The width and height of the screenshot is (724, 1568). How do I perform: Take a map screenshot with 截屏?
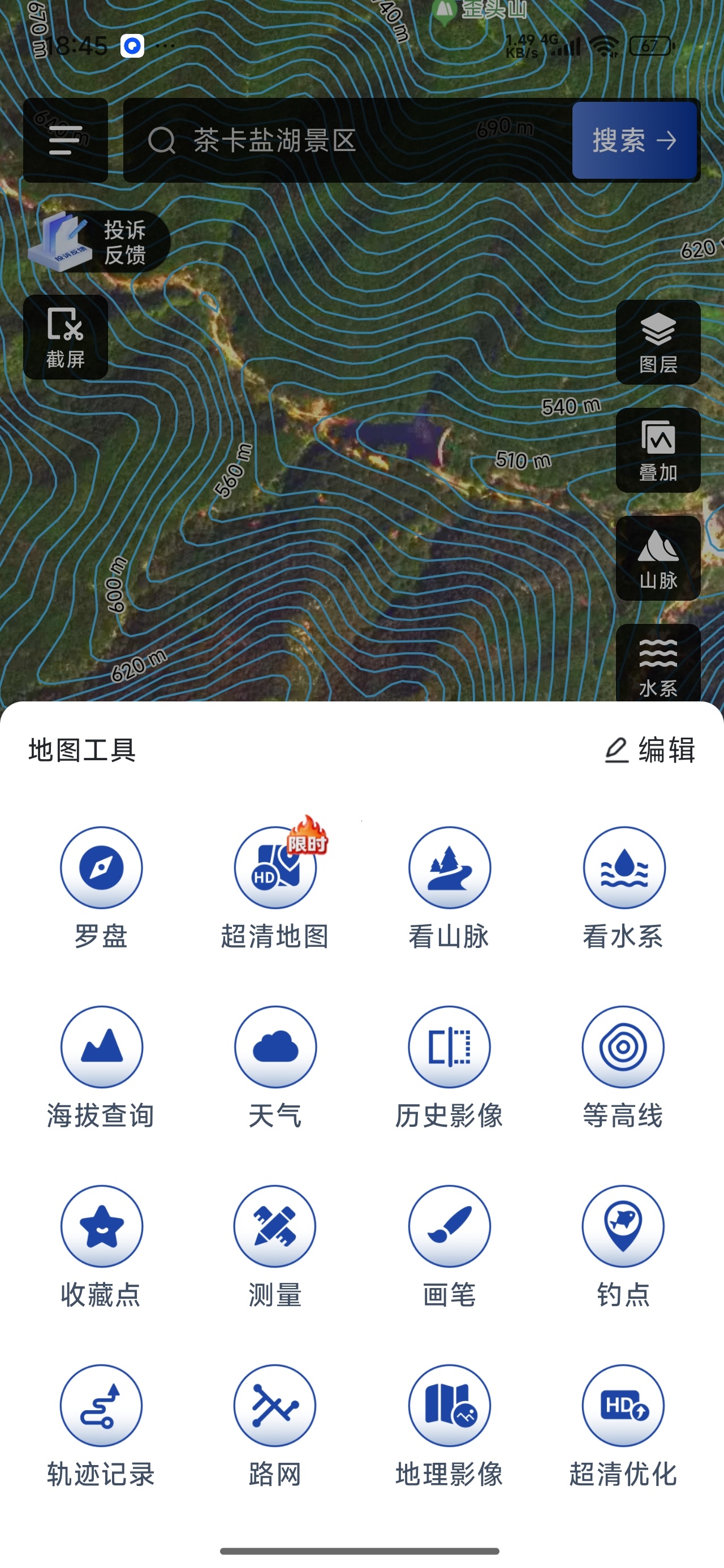(x=65, y=337)
